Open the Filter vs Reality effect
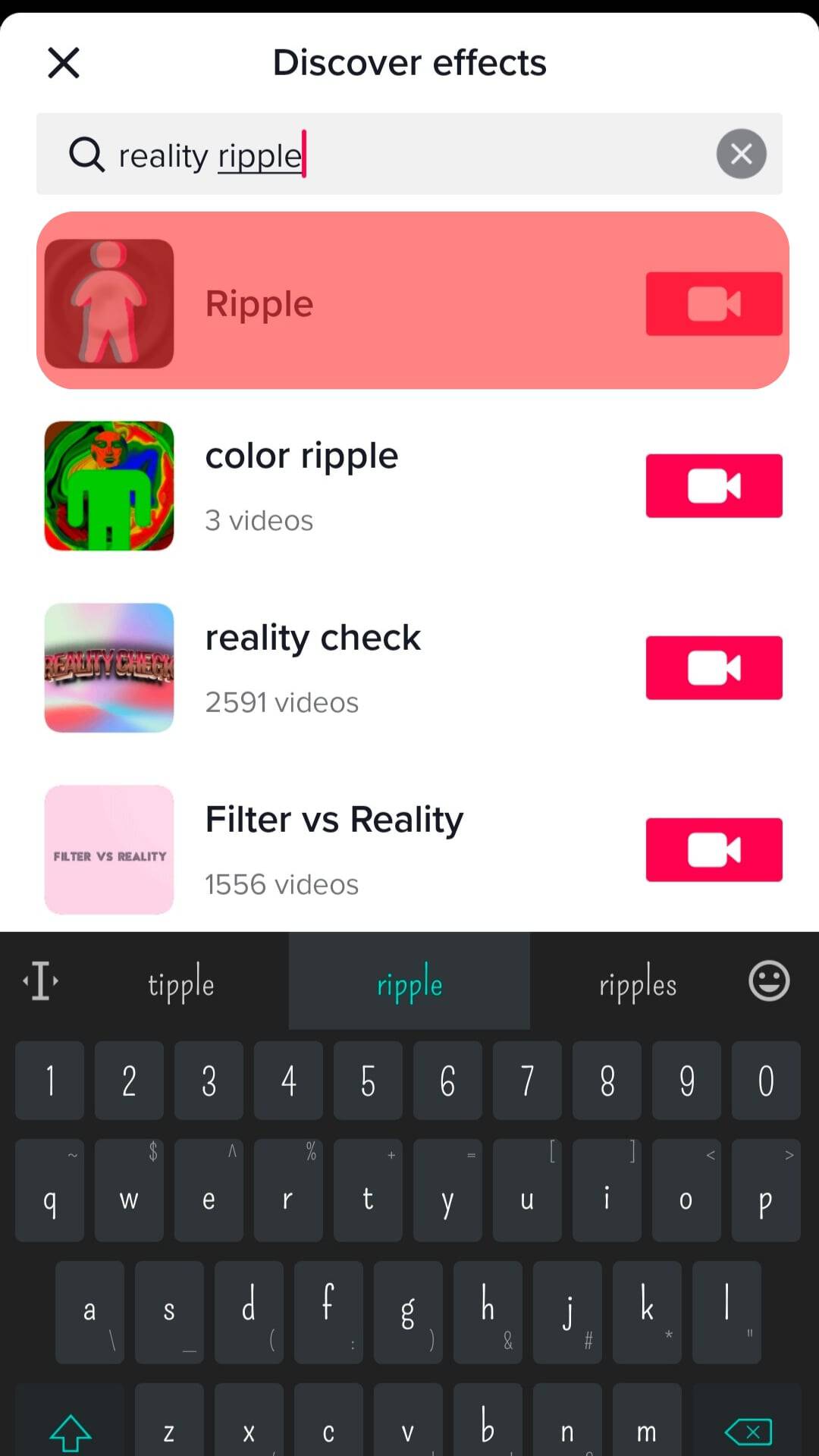819x1456 pixels. coord(341,849)
